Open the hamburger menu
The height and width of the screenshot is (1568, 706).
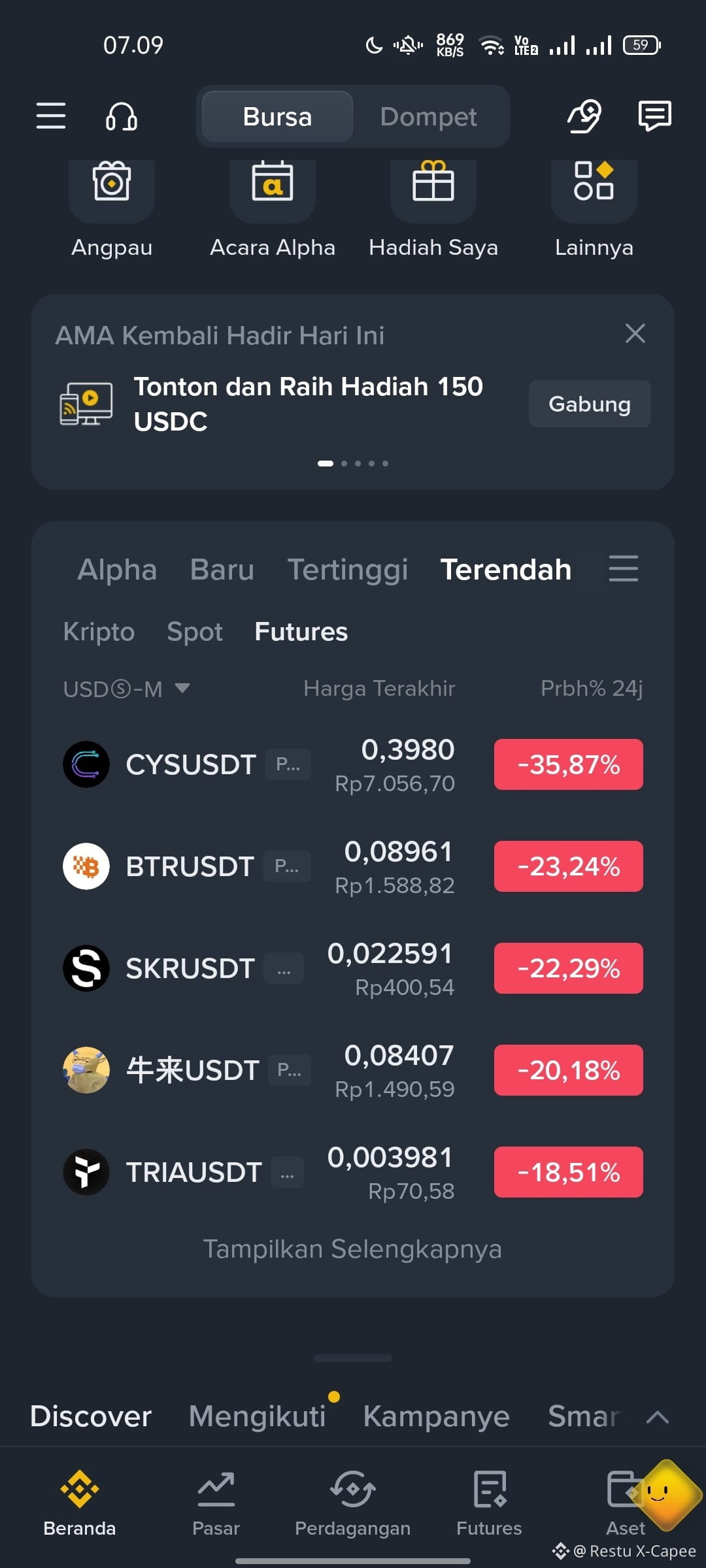[x=51, y=116]
